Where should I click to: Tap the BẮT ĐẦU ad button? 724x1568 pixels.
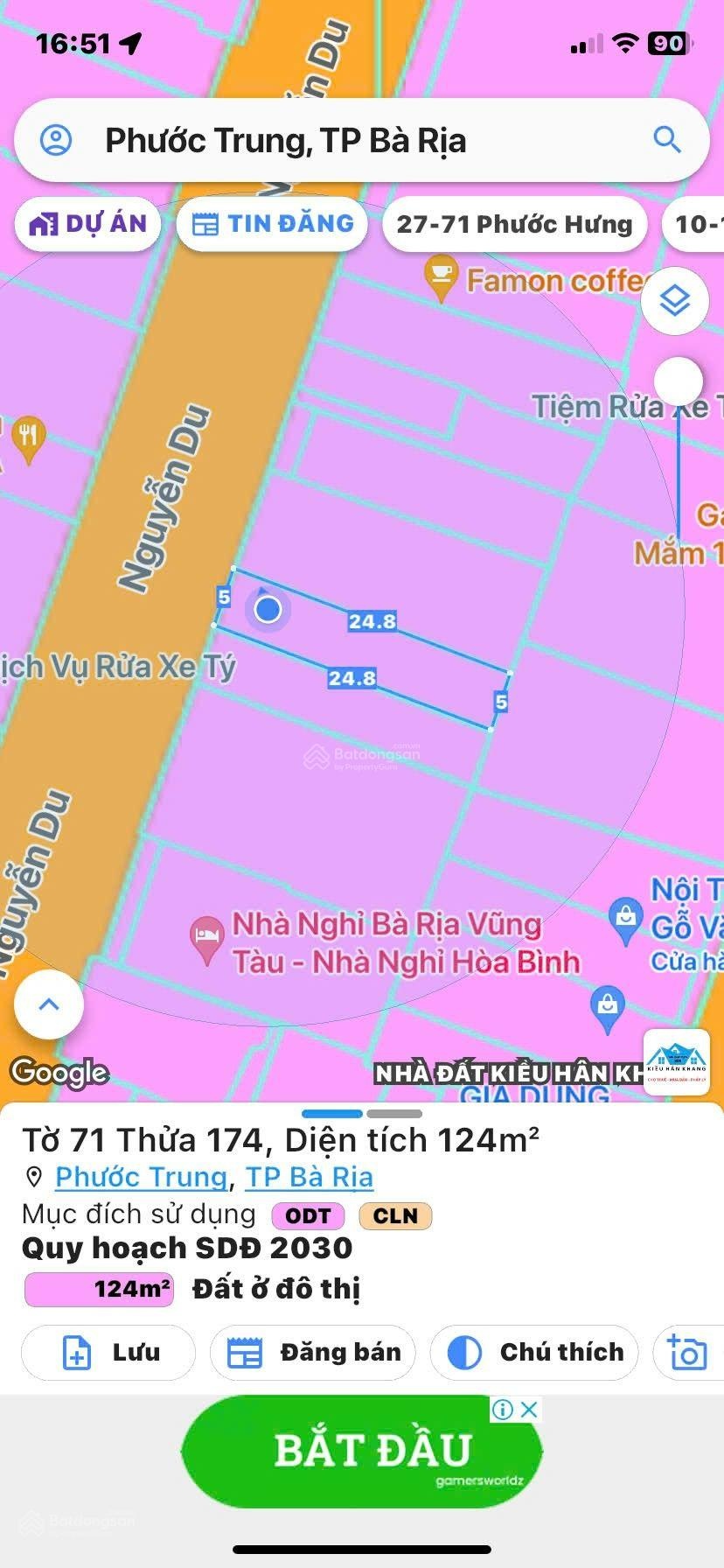(x=362, y=1451)
